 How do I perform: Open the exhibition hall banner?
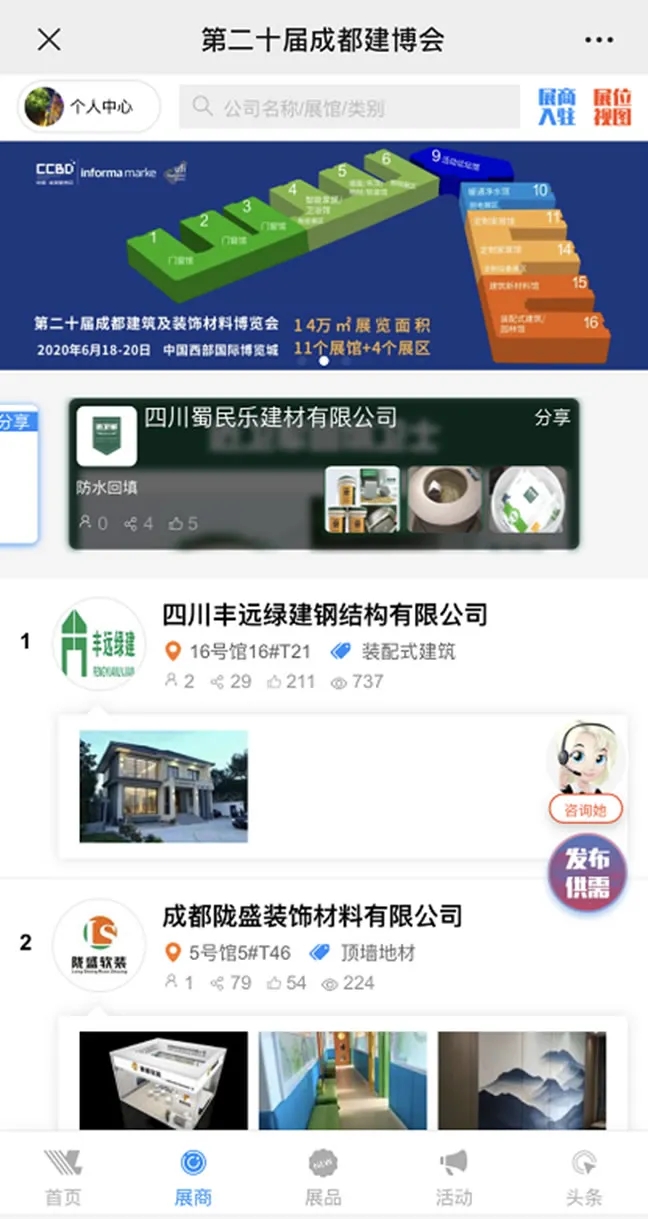click(324, 255)
